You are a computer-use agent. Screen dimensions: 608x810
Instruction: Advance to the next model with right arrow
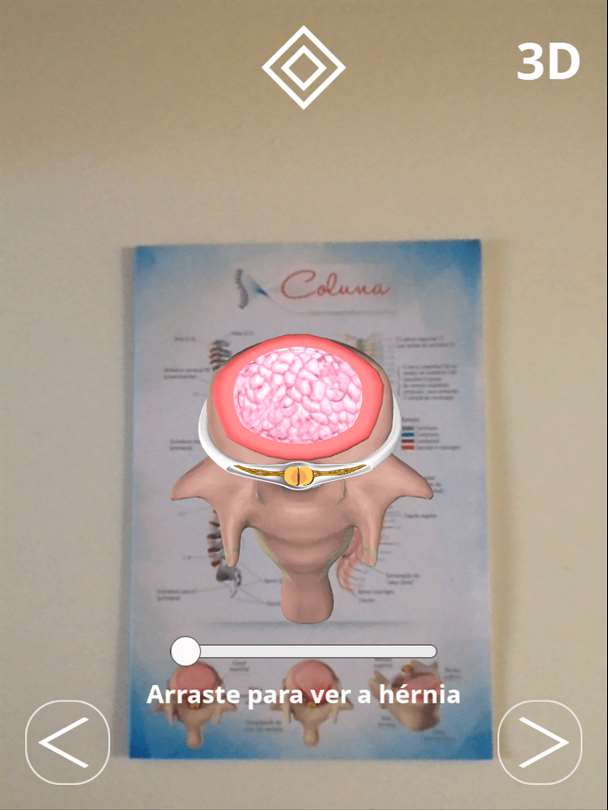tap(540, 743)
